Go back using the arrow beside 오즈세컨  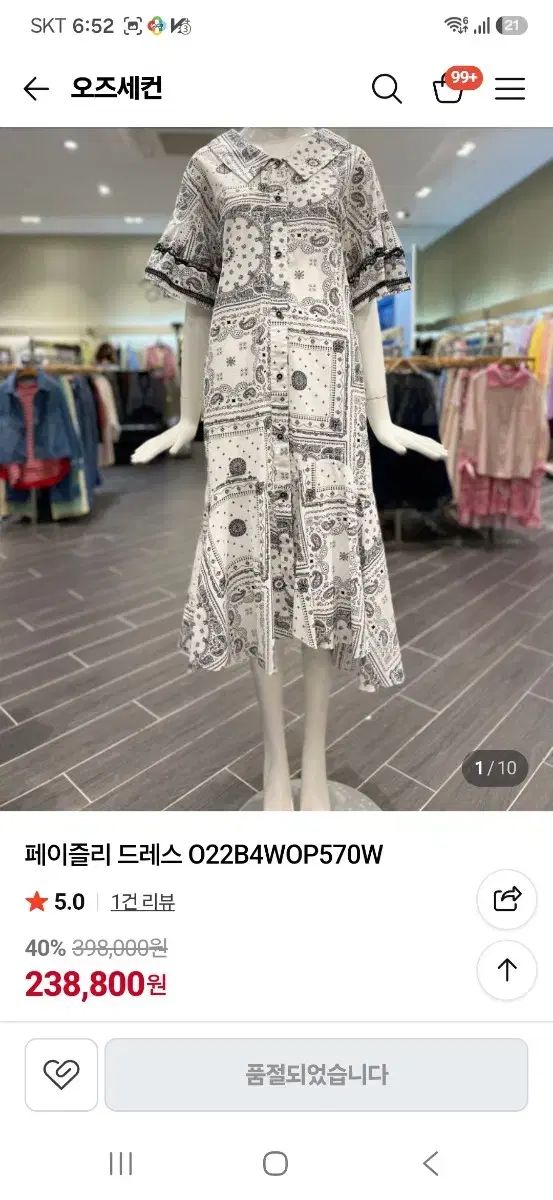[36, 89]
